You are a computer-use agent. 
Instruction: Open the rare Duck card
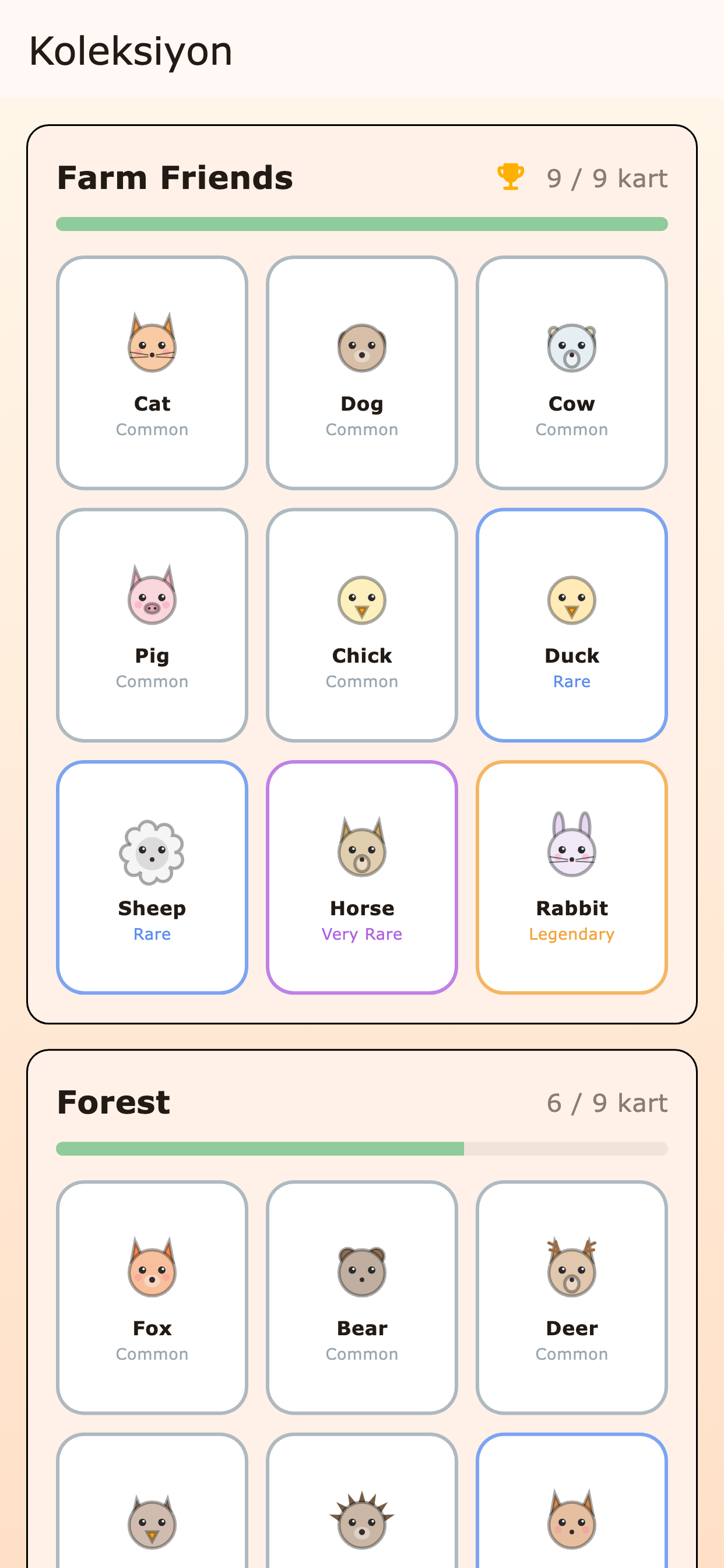(x=572, y=625)
